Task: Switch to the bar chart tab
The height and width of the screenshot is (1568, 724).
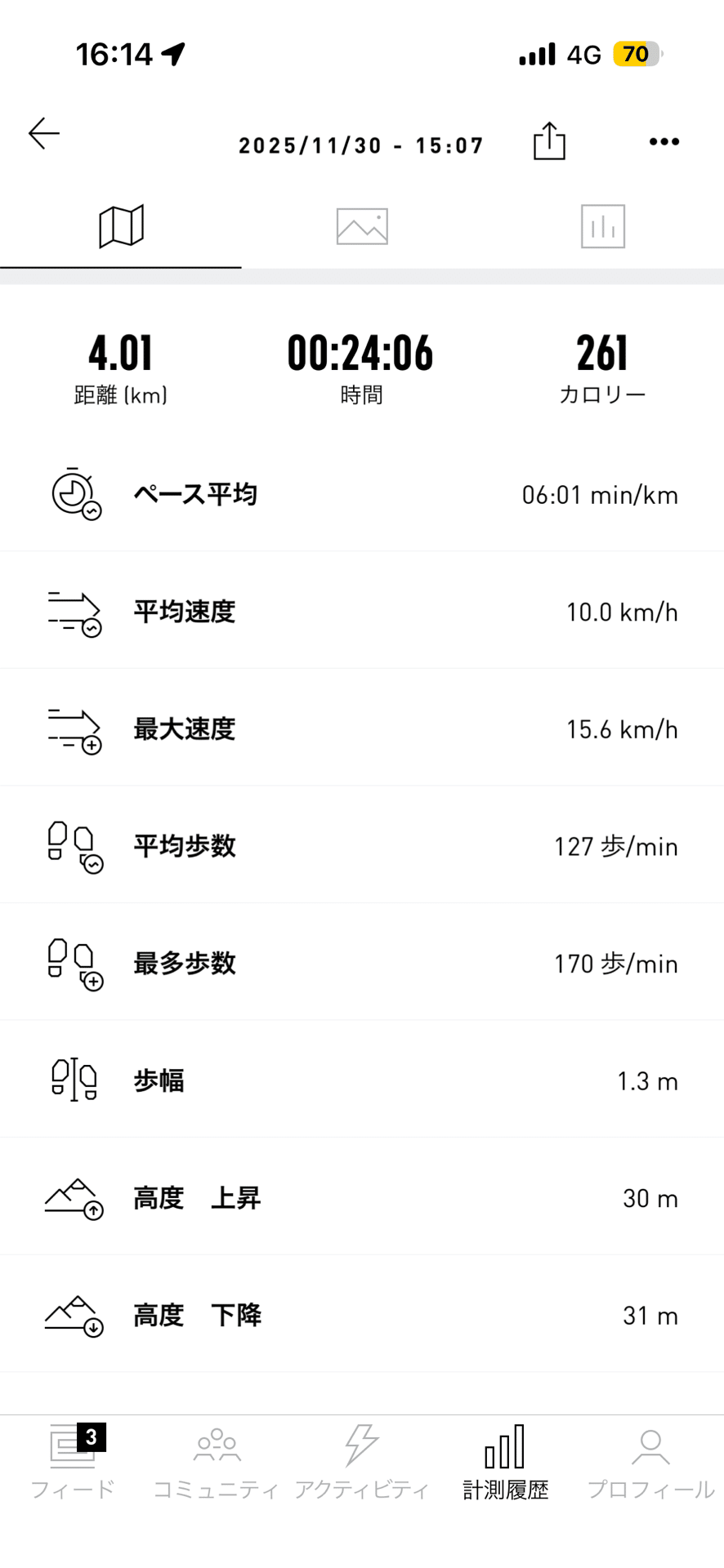Action: click(x=603, y=226)
